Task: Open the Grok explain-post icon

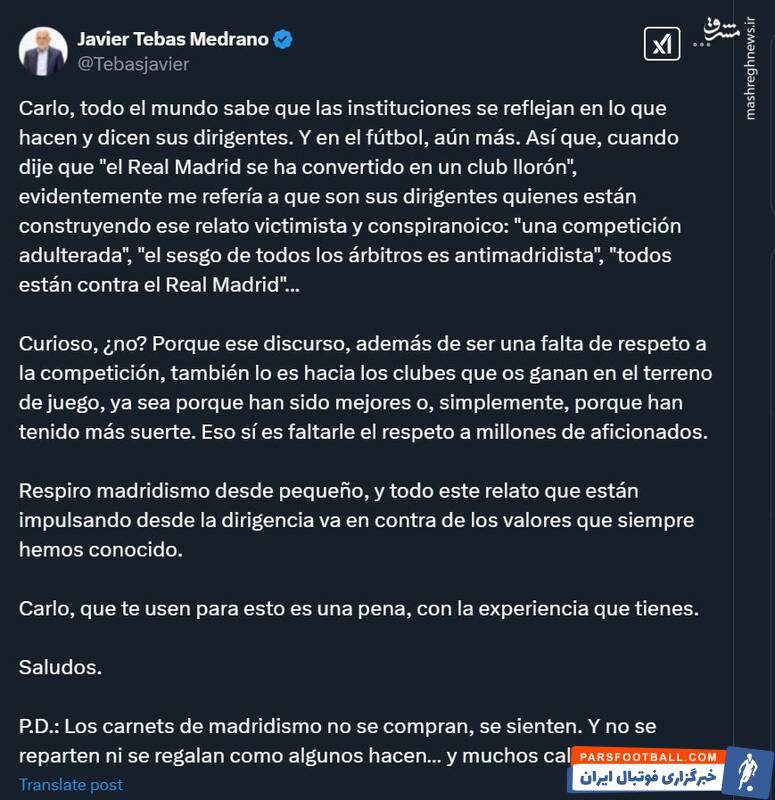Action: tap(661, 45)
